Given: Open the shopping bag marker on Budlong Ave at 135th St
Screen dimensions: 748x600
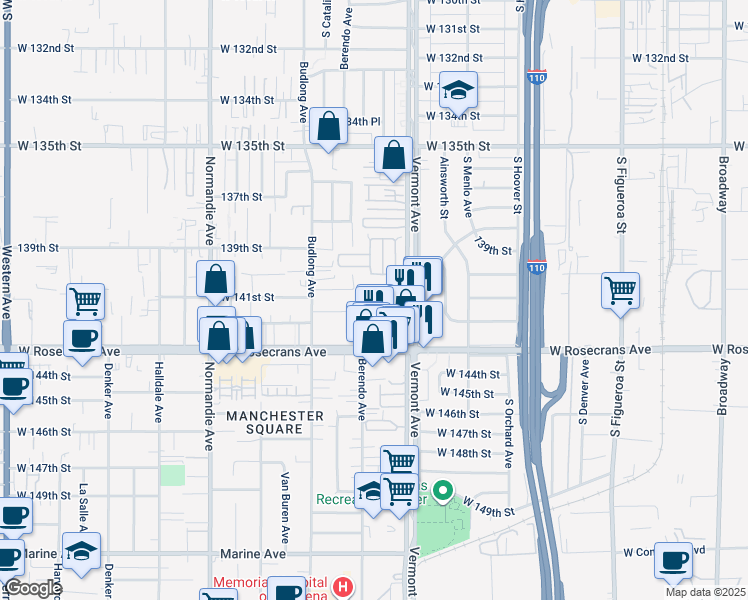Looking at the screenshot, I should (328, 127).
